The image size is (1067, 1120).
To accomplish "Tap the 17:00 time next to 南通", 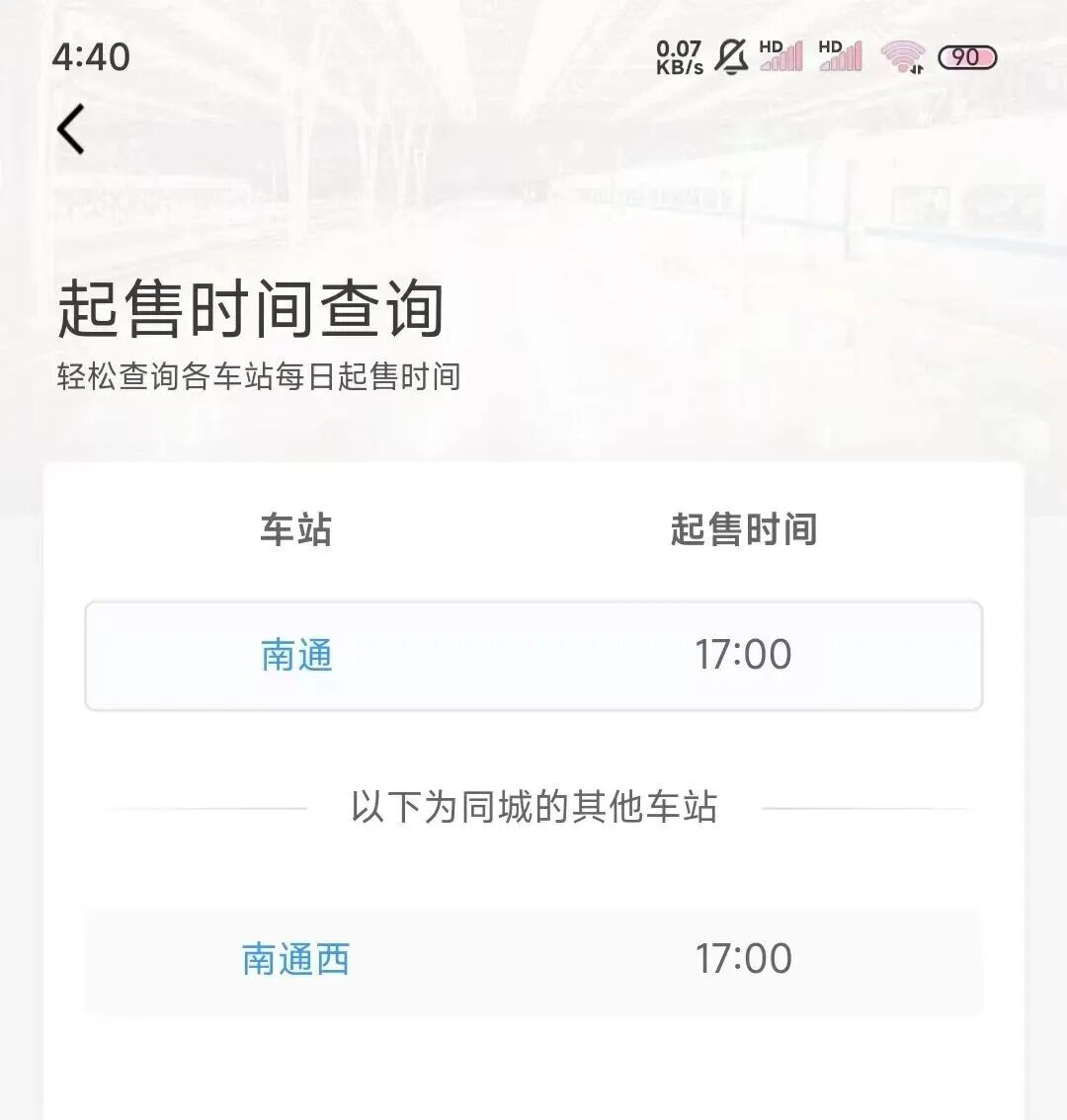I will point(744,654).
